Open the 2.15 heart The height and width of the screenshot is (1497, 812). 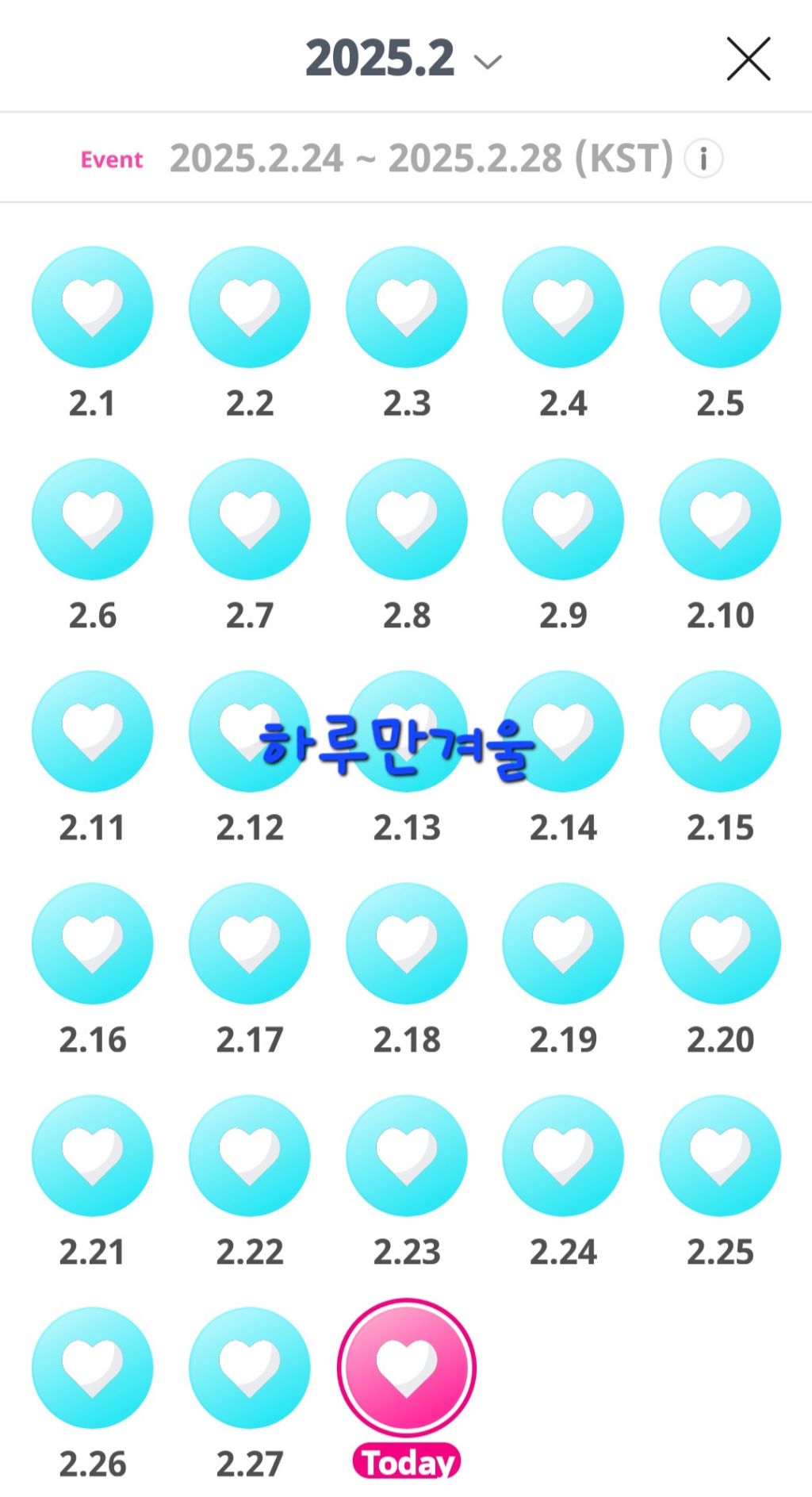720,731
